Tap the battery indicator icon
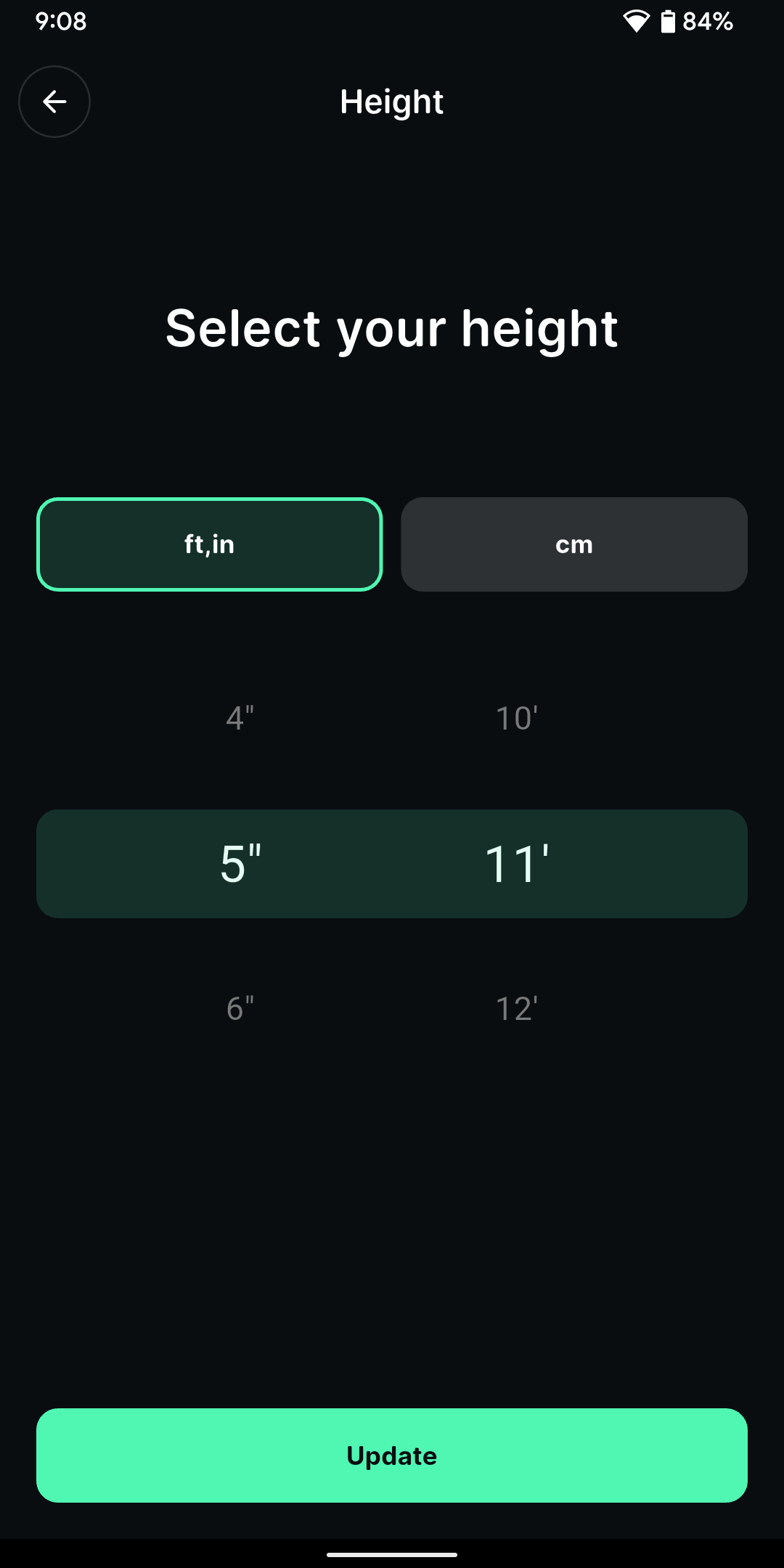The height and width of the screenshot is (1568, 784). tap(669, 22)
